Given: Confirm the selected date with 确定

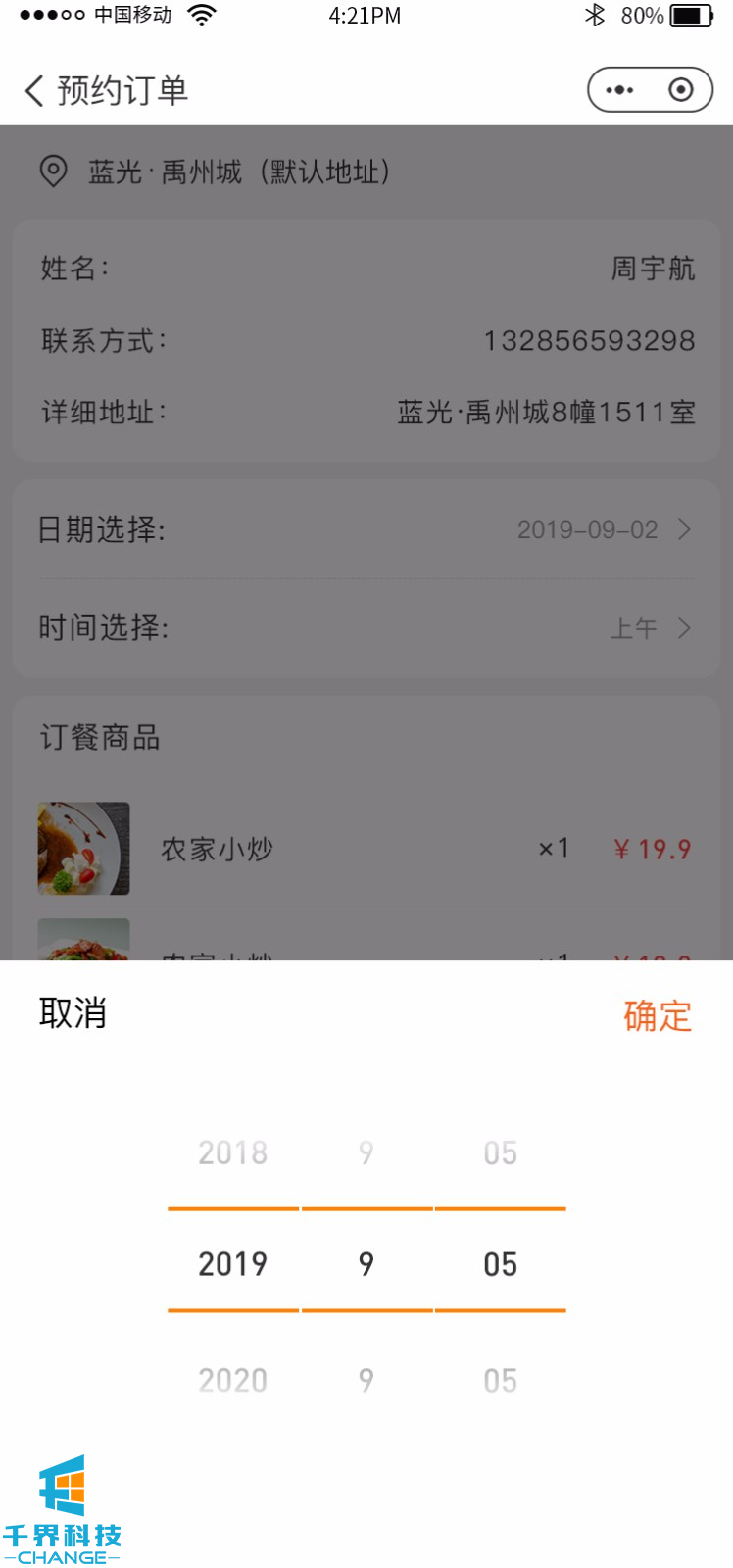Looking at the screenshot, I should (658, 1016).
